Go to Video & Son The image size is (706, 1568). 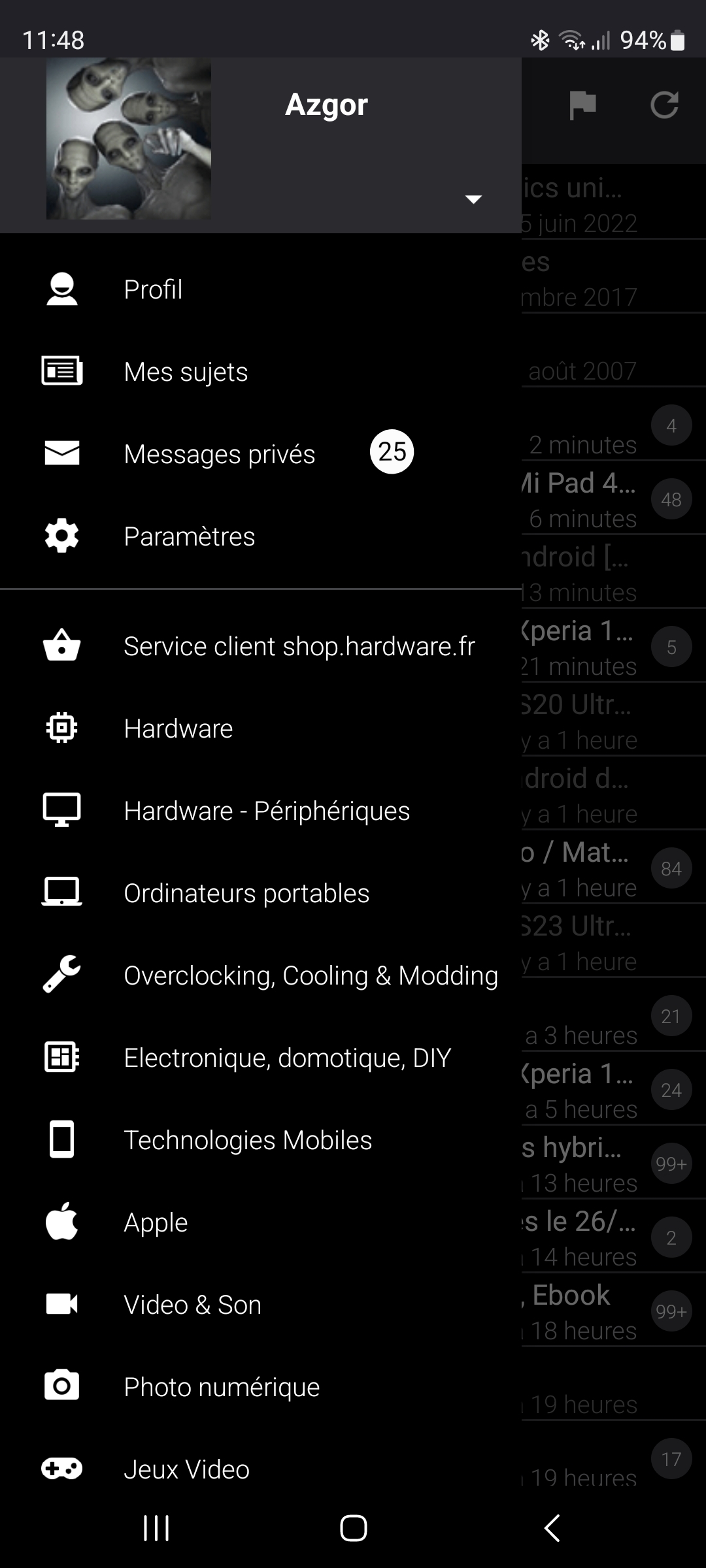click(192, 1305)
